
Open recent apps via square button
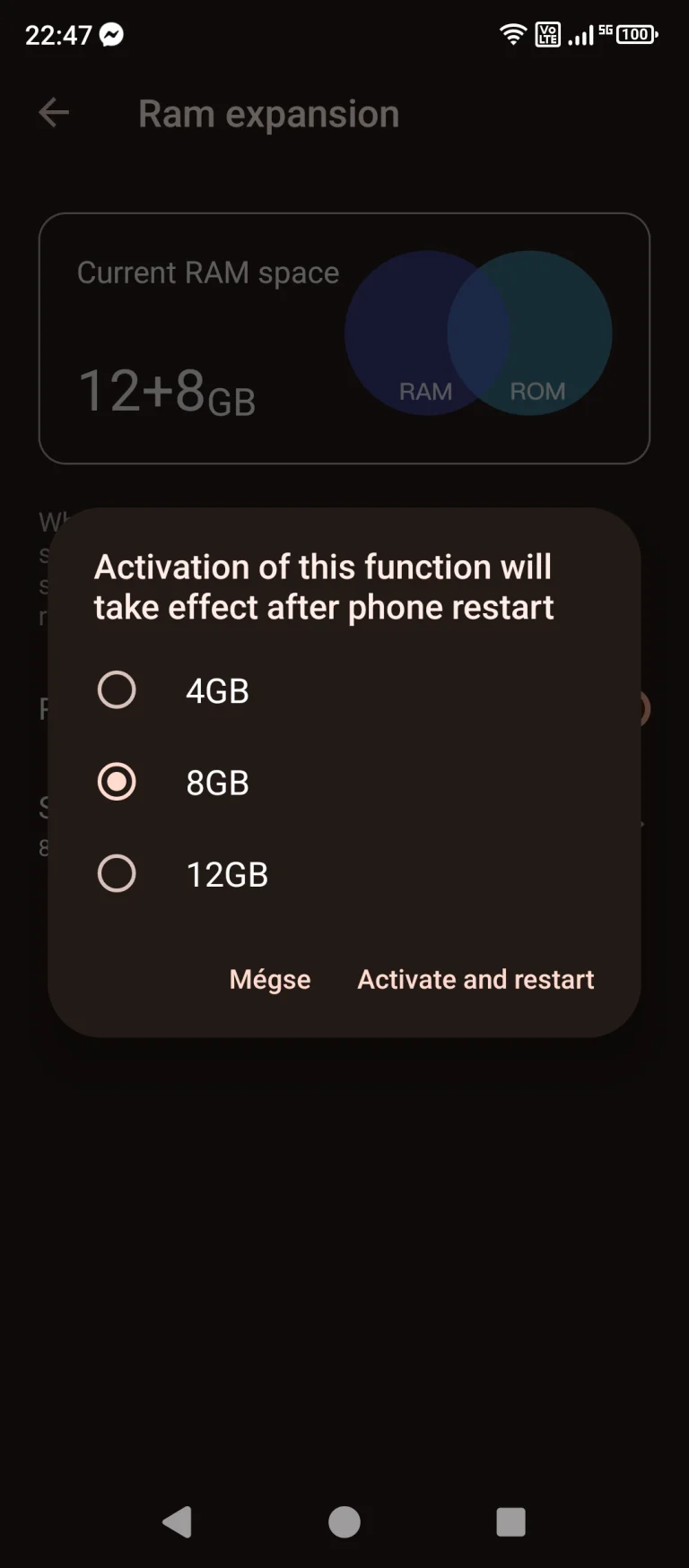coord(510,1520)
